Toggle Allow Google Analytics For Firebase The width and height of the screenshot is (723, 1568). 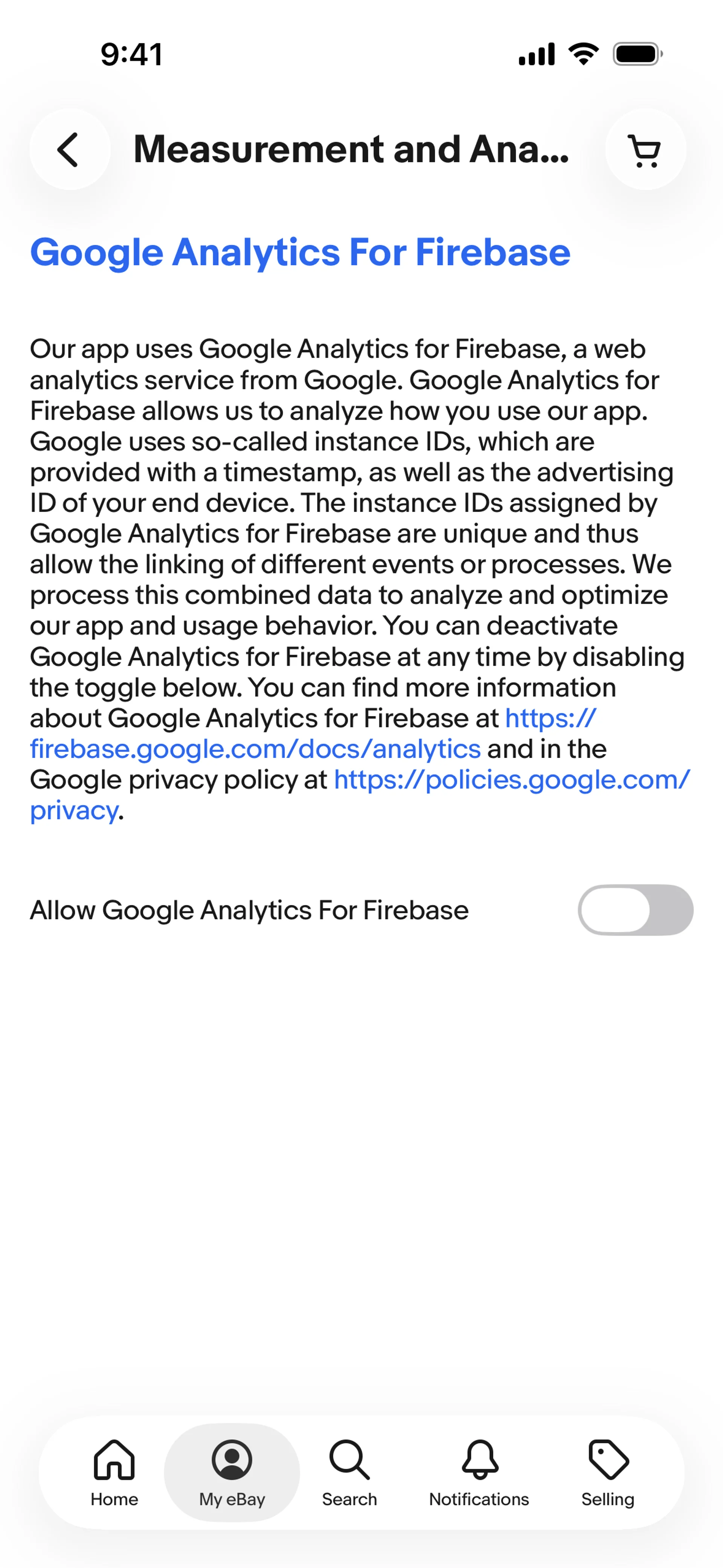(x=635, y=910)
